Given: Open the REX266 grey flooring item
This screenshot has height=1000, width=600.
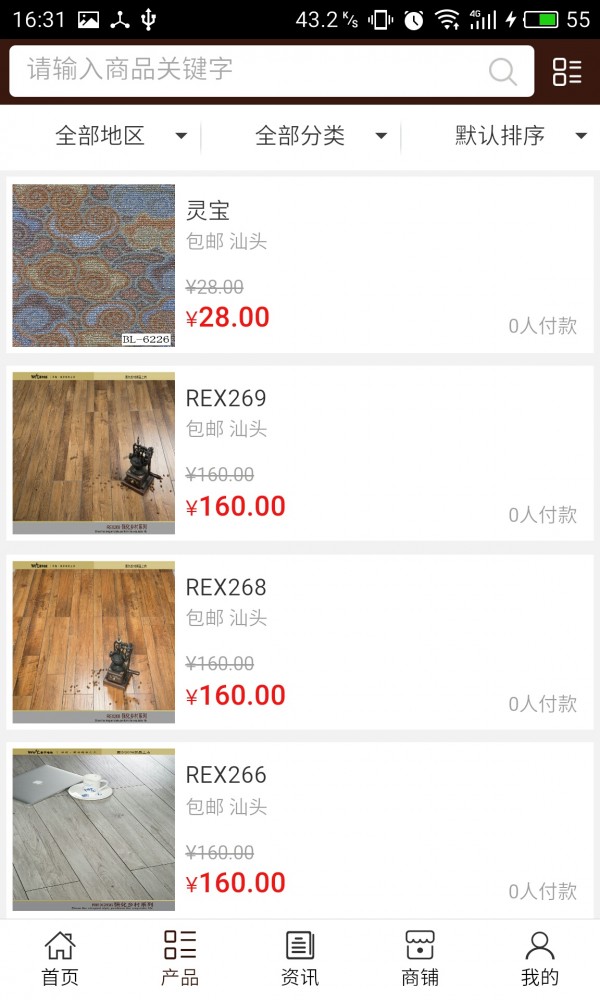Looking at the screenshot, I should click(x=300, y=829).
